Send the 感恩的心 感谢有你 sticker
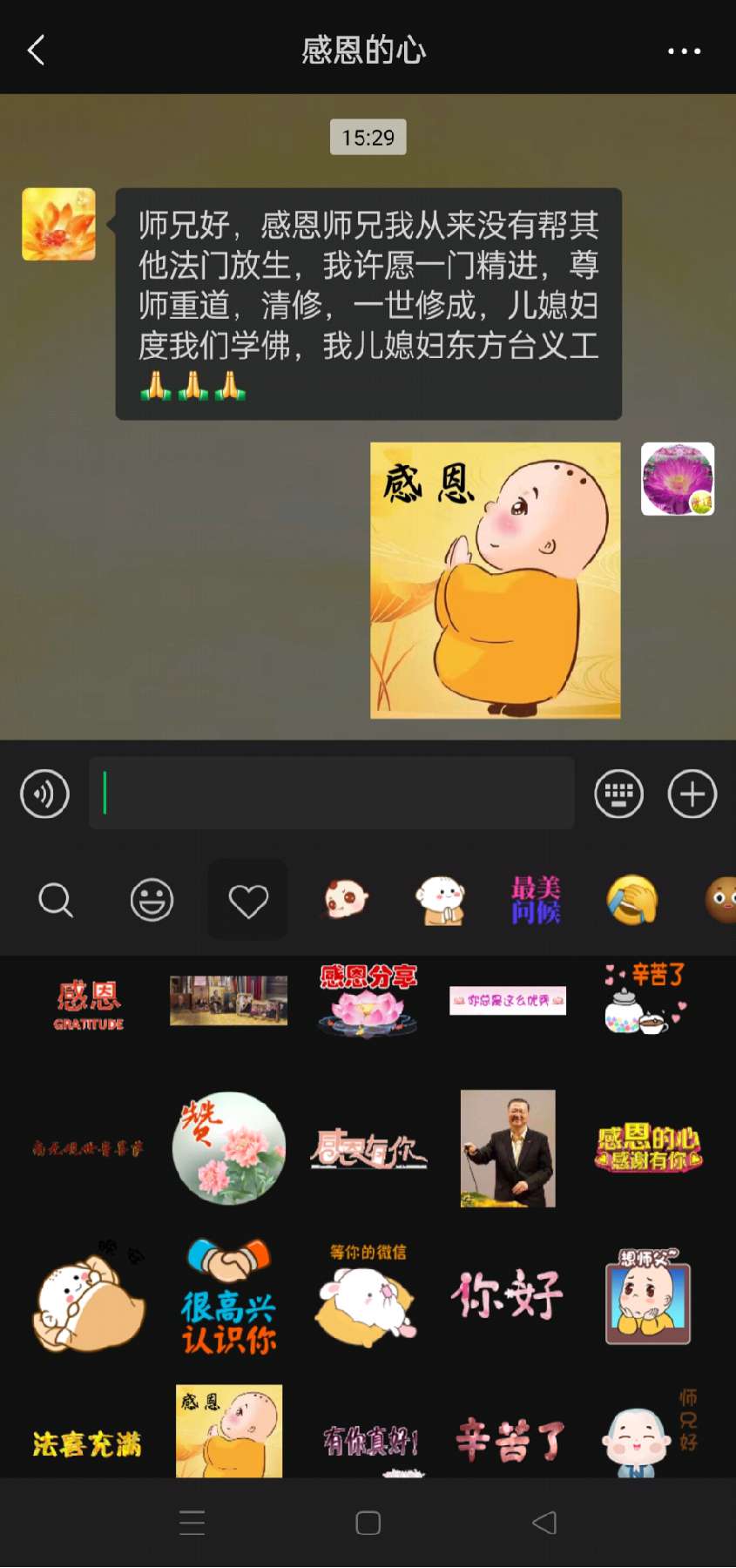This screenshot has height=1568, width=736. point(648,1148)
